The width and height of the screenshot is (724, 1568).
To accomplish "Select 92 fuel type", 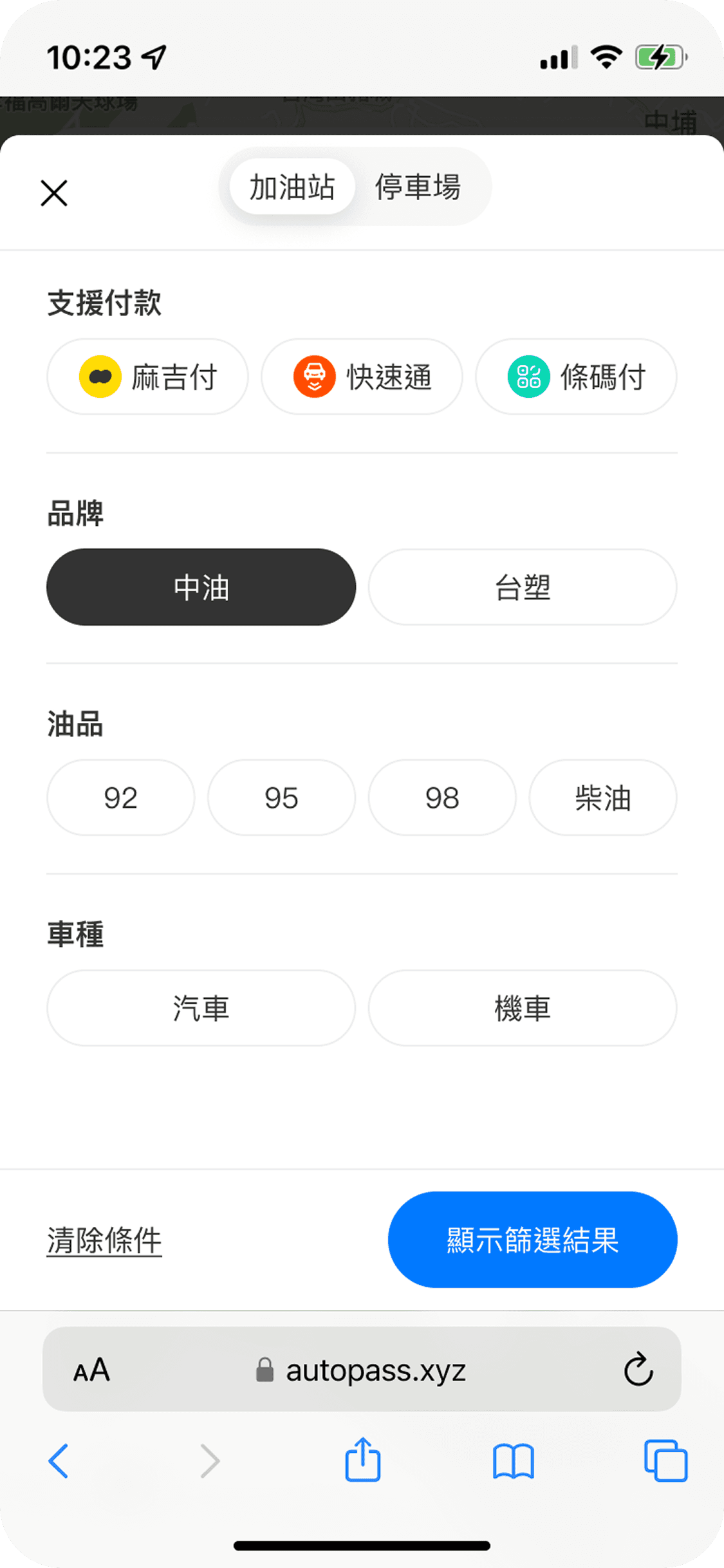I will tap(120, 798).
